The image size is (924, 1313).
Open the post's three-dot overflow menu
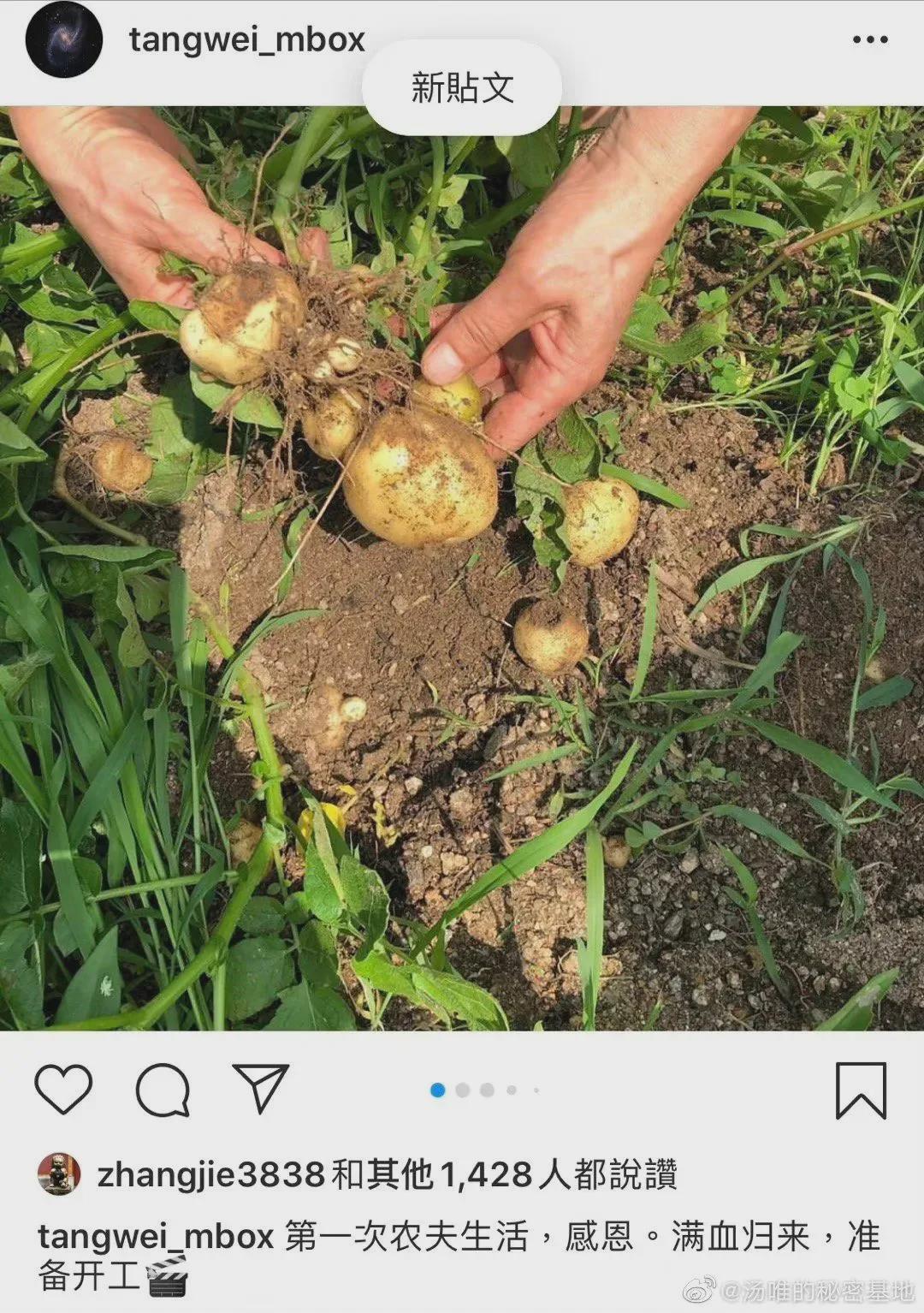(x=870, y=40)
